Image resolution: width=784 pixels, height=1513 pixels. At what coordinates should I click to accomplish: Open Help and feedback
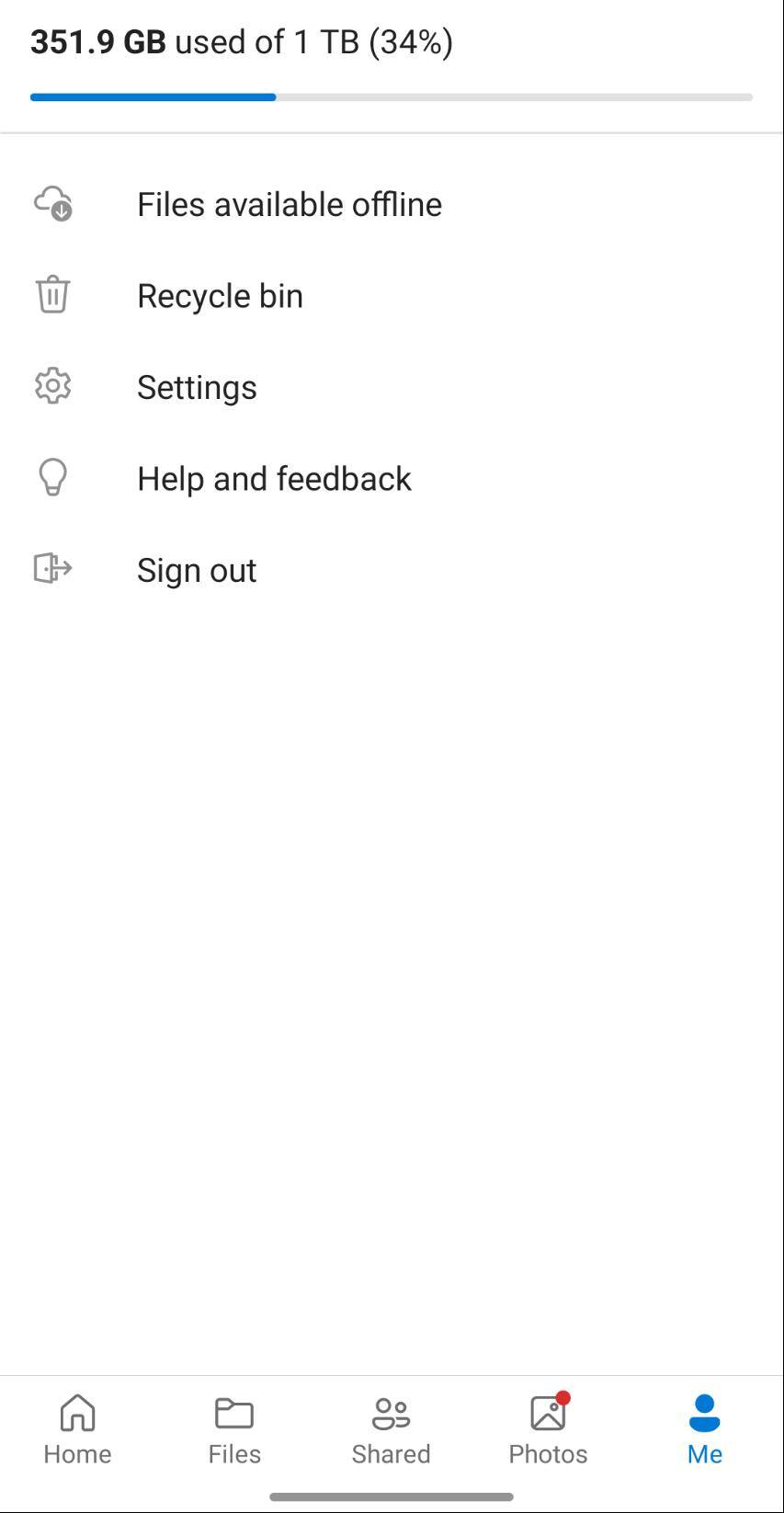274,479
